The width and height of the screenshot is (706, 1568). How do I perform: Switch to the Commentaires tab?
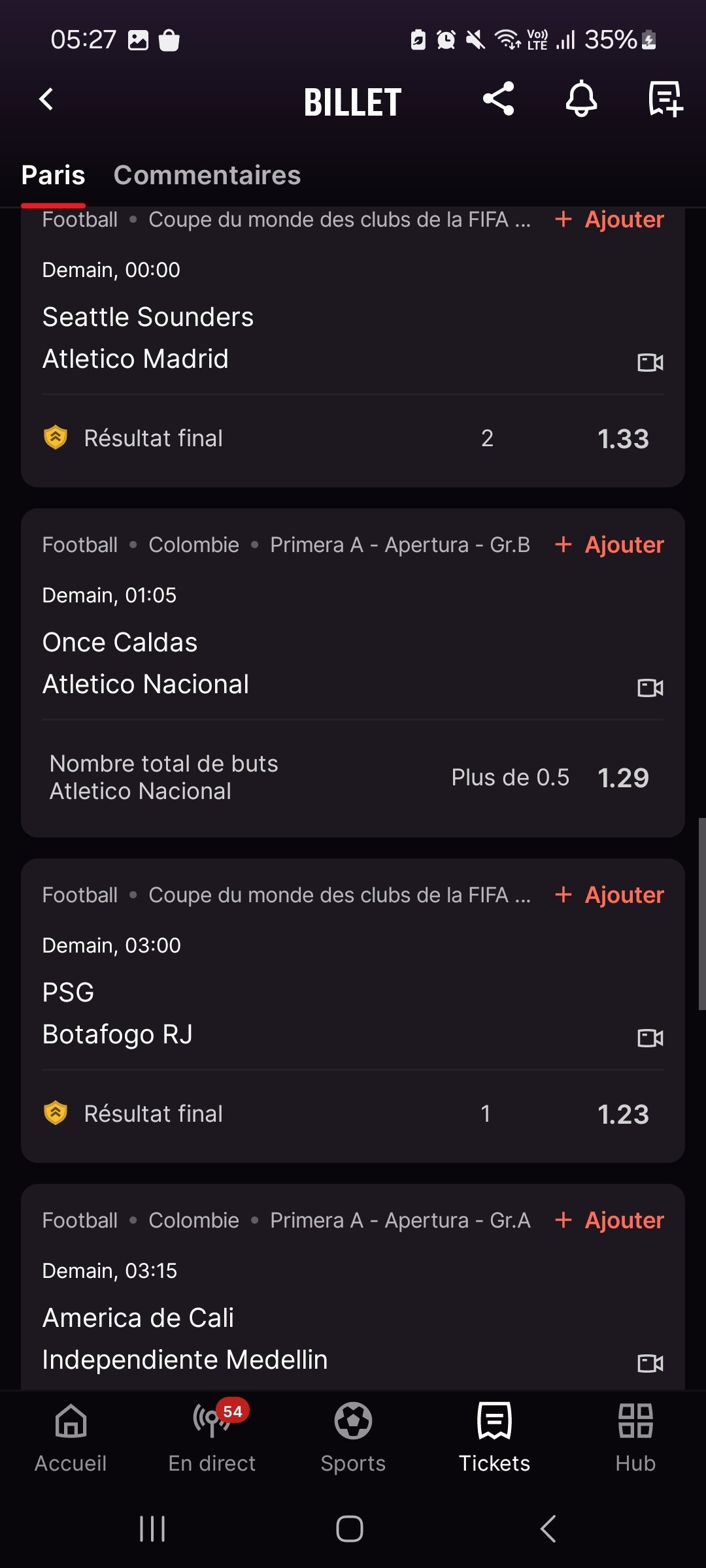207,175
